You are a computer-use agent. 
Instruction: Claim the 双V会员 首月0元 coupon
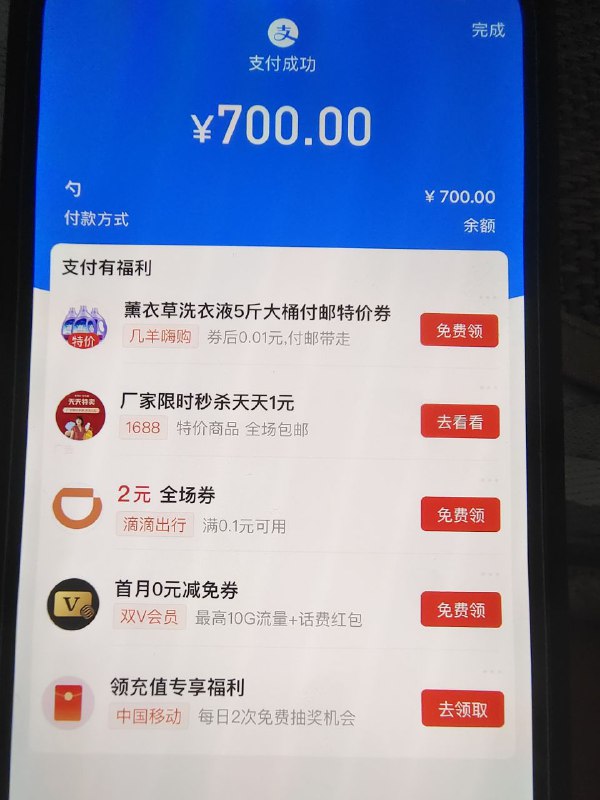[x=461, y=609]
